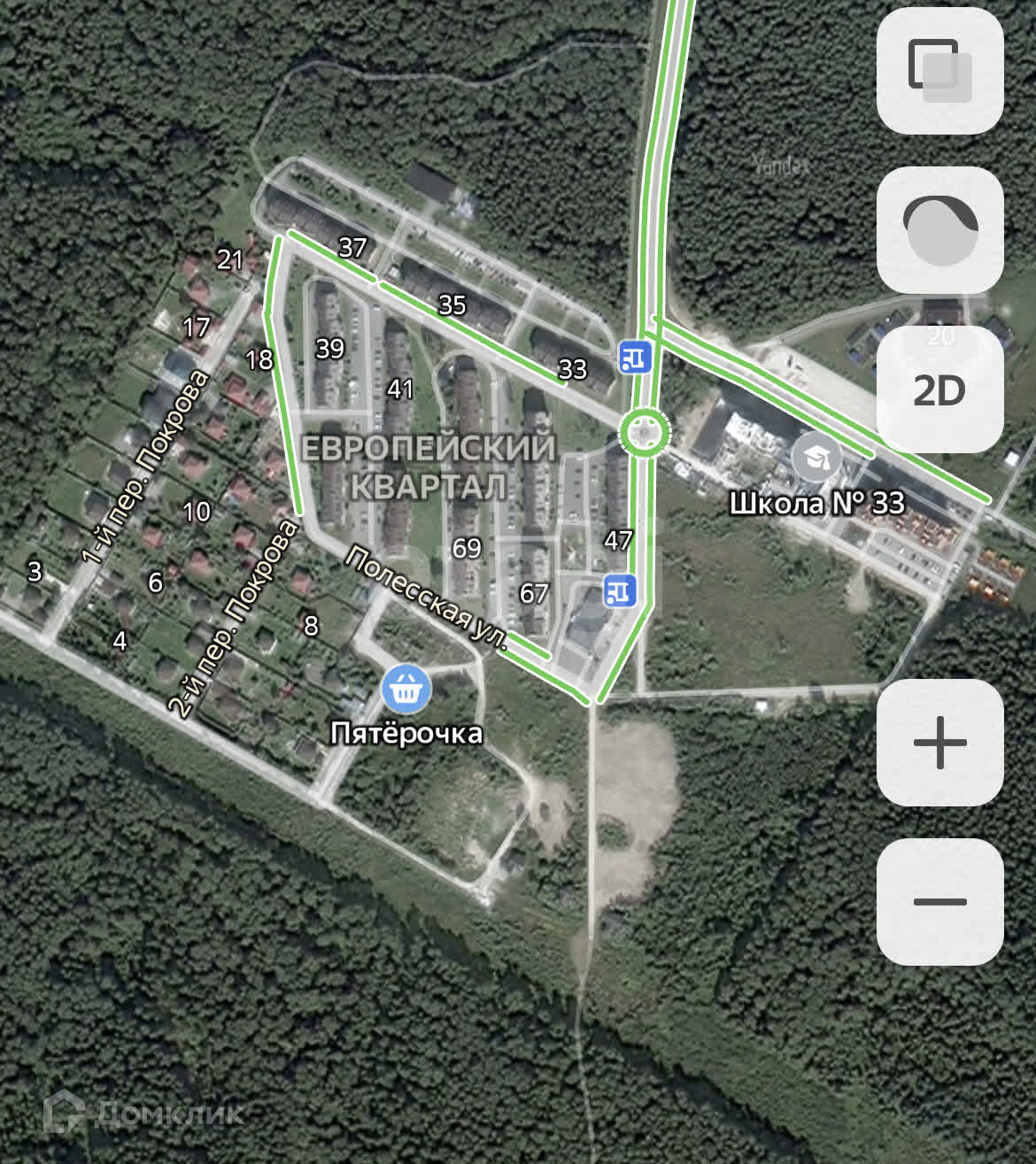The image size is (1036, 1164).
Task: Select the Школа № 33 marker
Action: pyautogui.click(x=816, y=458)
